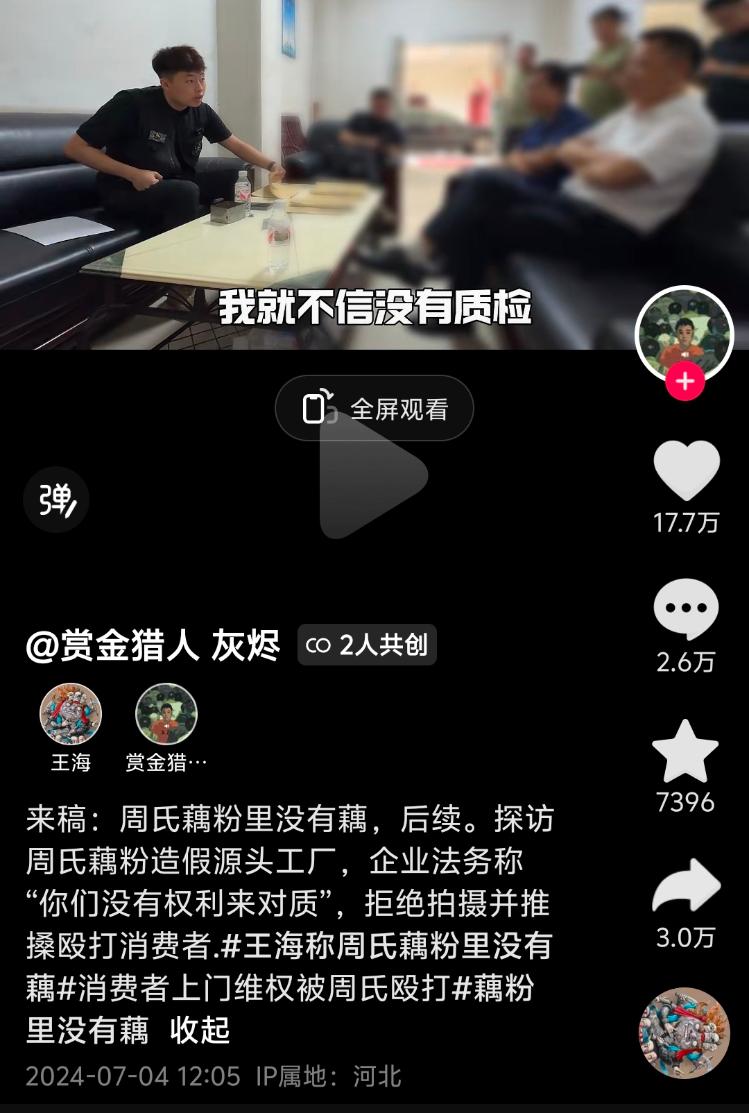Follow the creator with the red plus
This screenshot has width=749, height=1113.
685,382
